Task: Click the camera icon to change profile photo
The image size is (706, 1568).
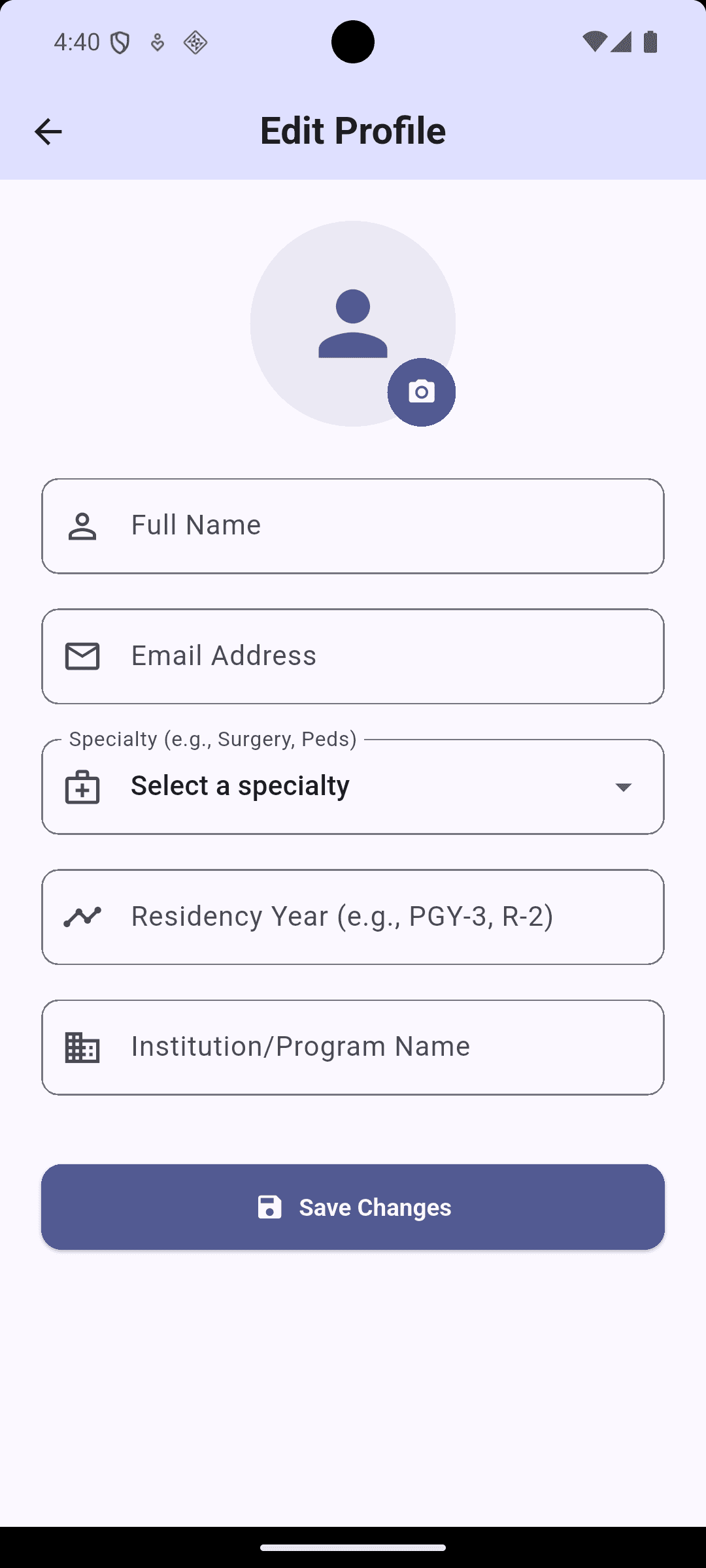Action: coord(422,392)
